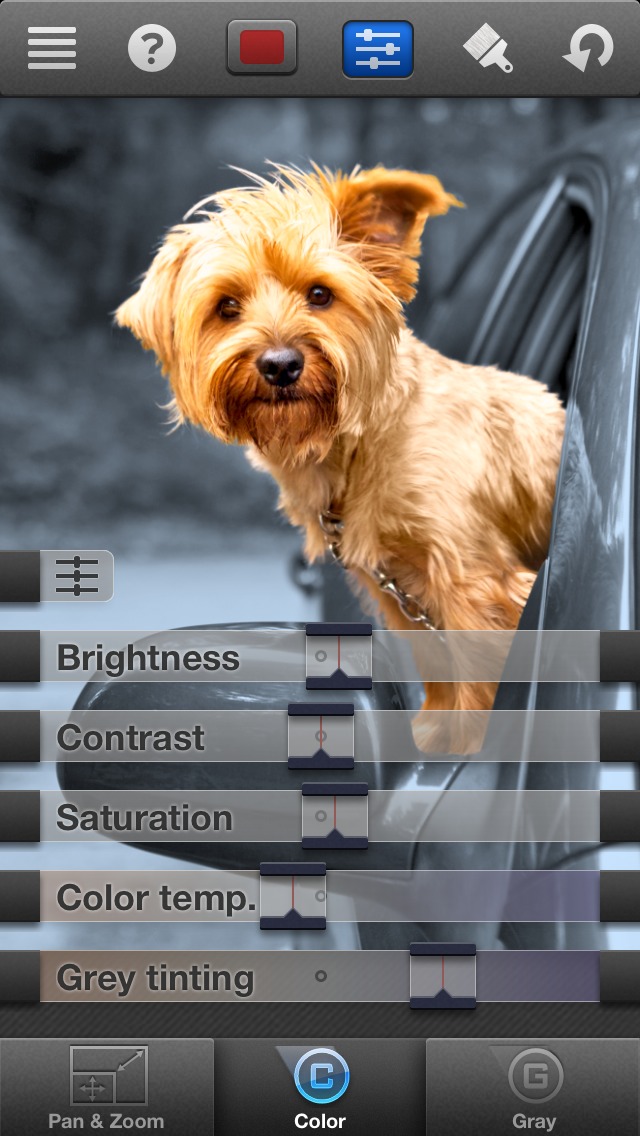The height and width of the screenshot is (1136, 640).
Task: Tap the Contrast slider handle
Action: pyautogui.click(x=321, y=737)
